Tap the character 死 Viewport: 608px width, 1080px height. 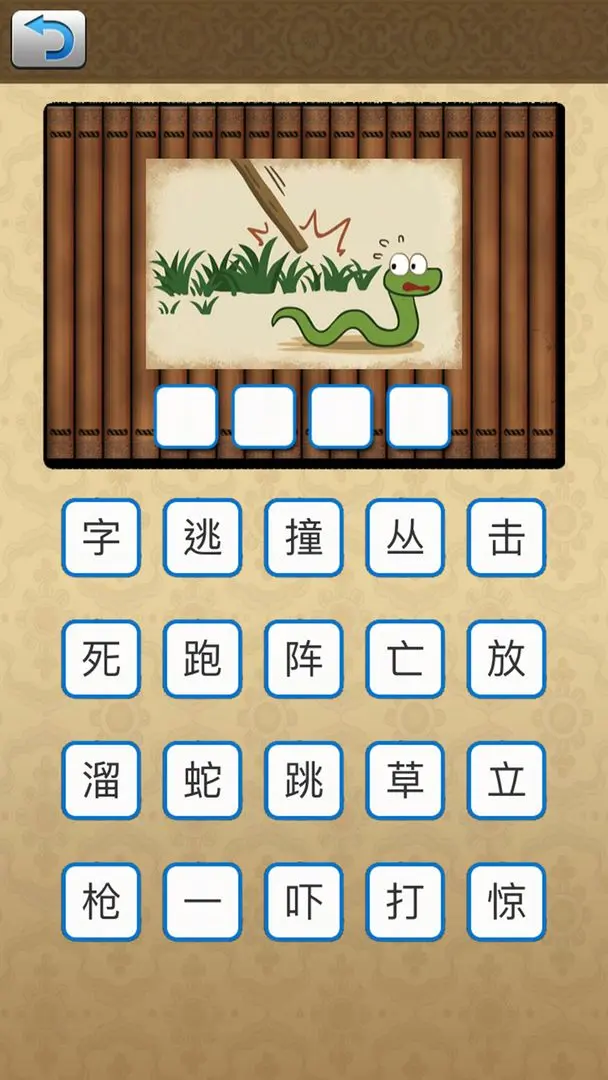point(101,660)
